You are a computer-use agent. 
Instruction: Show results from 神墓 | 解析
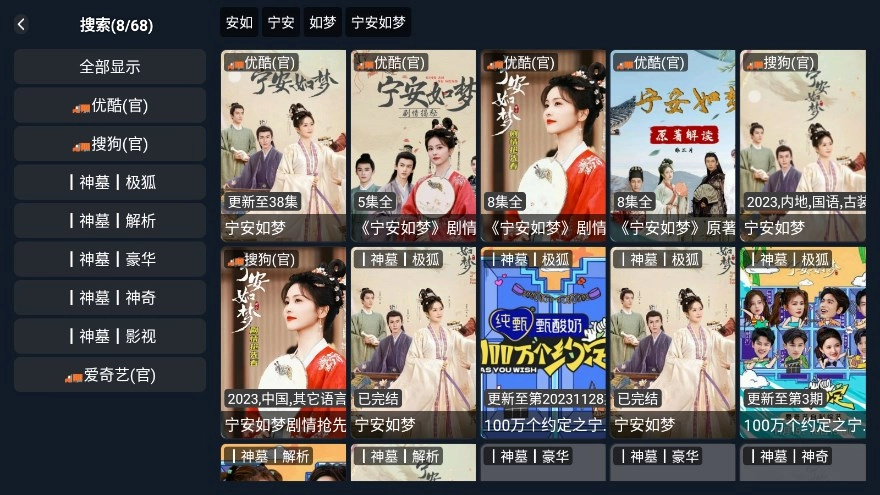click(110, 220)
